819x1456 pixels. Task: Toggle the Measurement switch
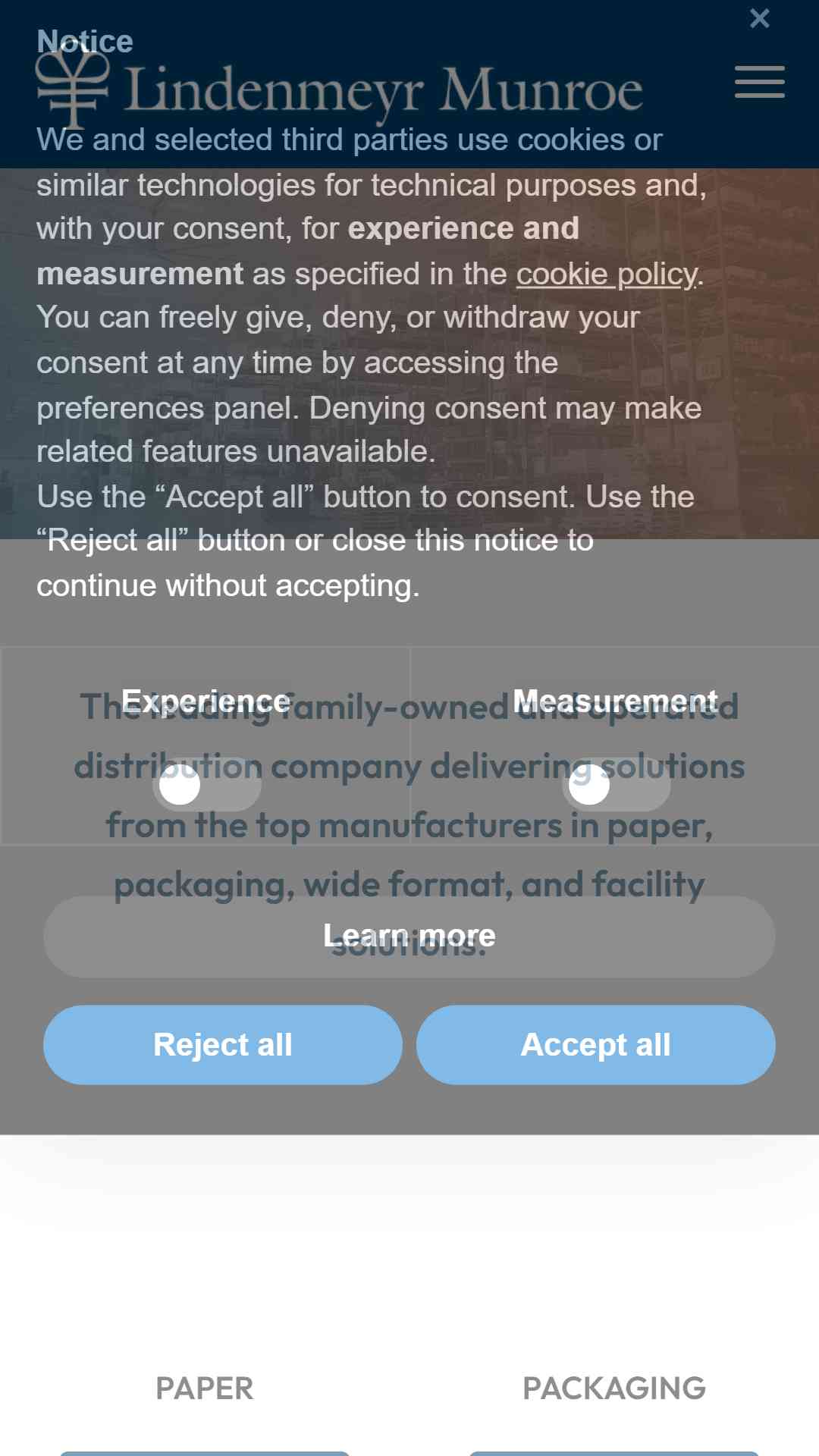(x=616, y=785)
